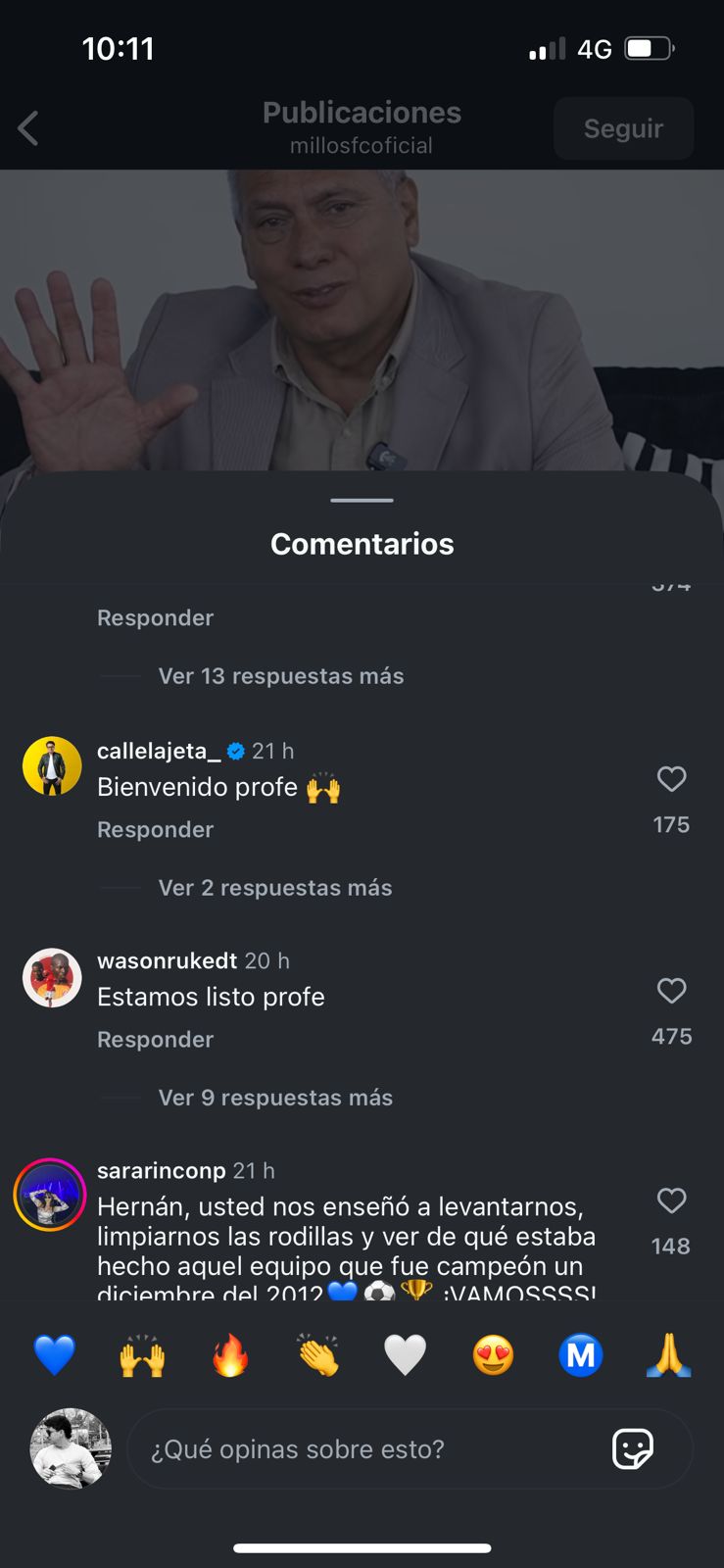Insert the praying hands emoji
The image size is (724, 1568).
(x=669, y=1356)
